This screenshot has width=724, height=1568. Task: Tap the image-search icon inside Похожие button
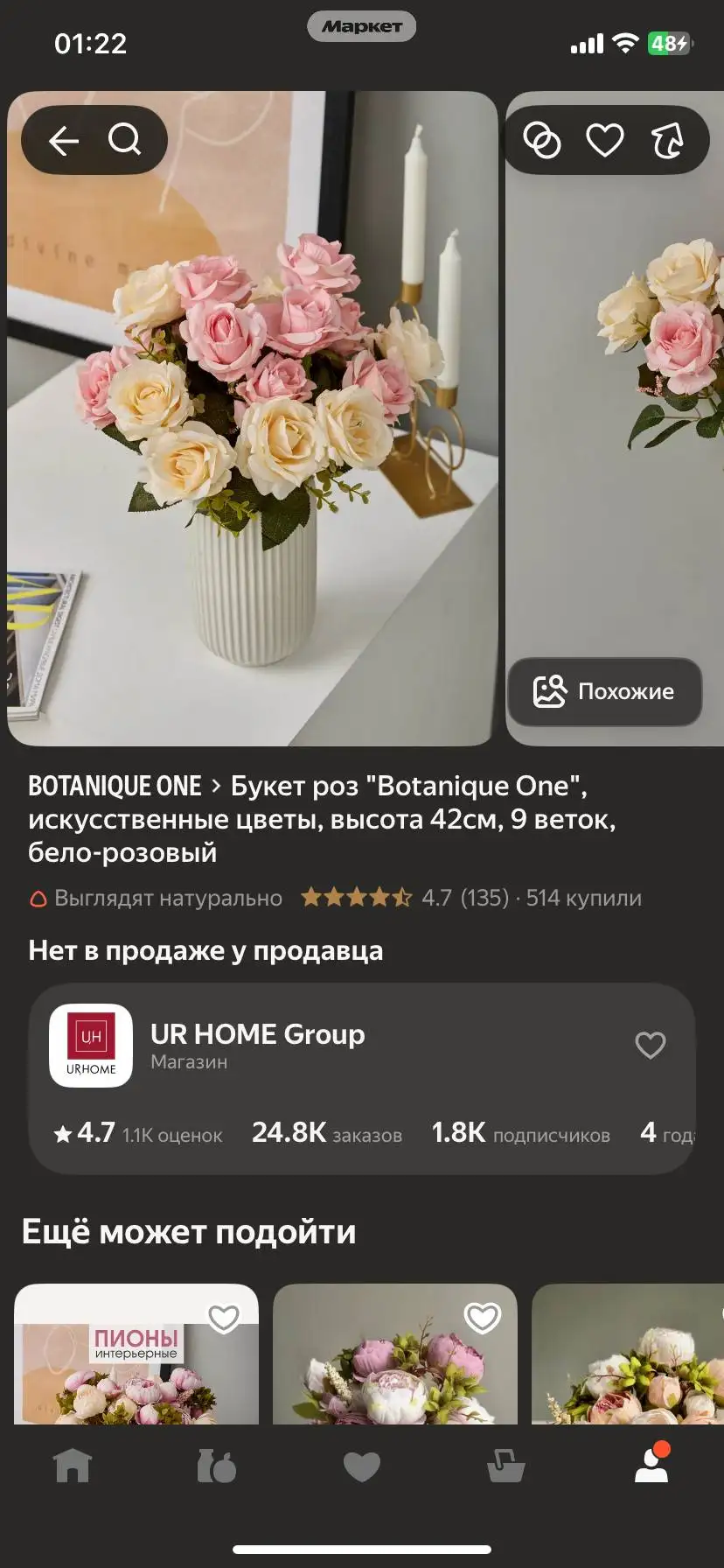(549, 692)
